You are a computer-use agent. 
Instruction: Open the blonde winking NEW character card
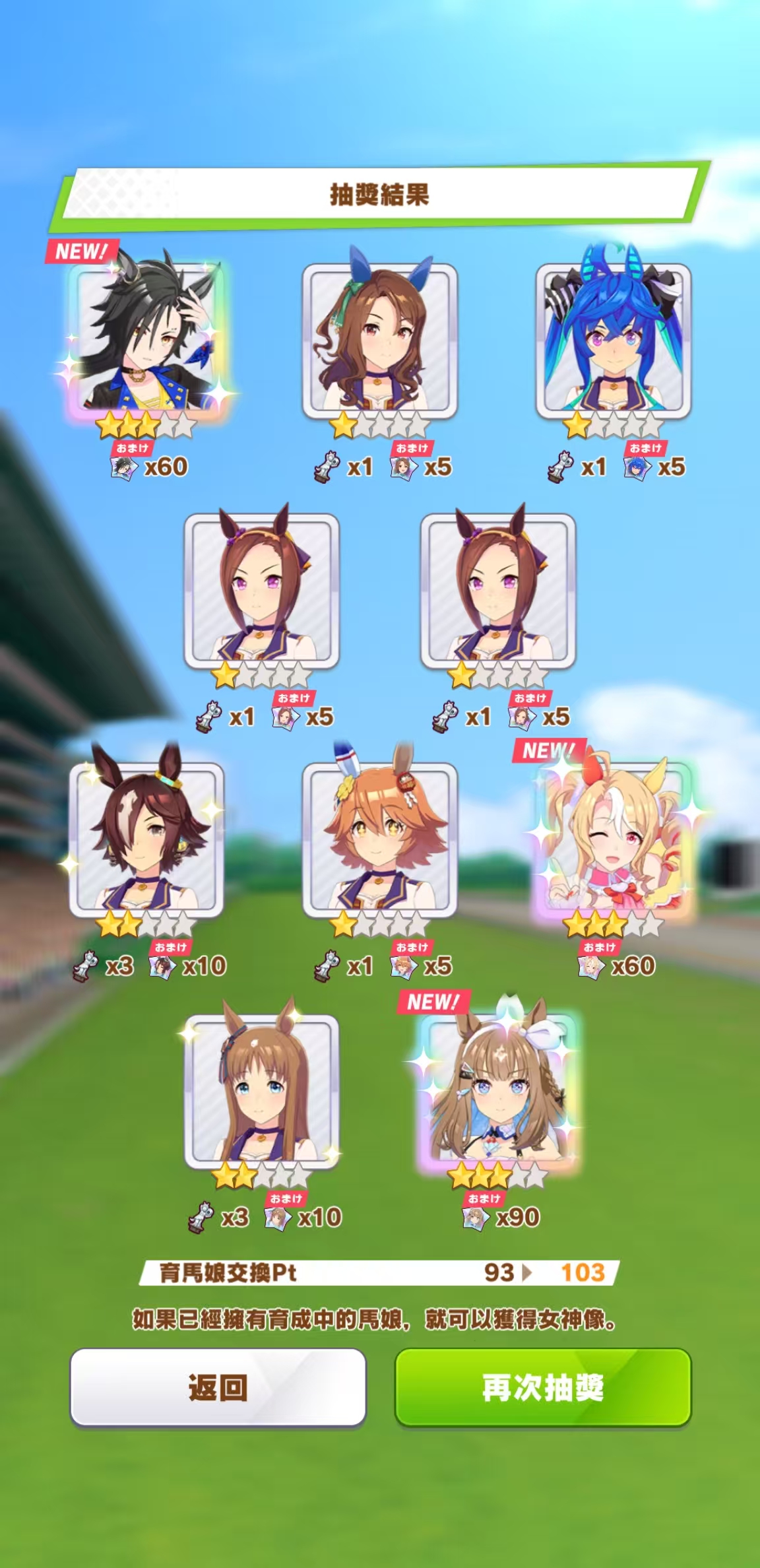tap(615, 839)
